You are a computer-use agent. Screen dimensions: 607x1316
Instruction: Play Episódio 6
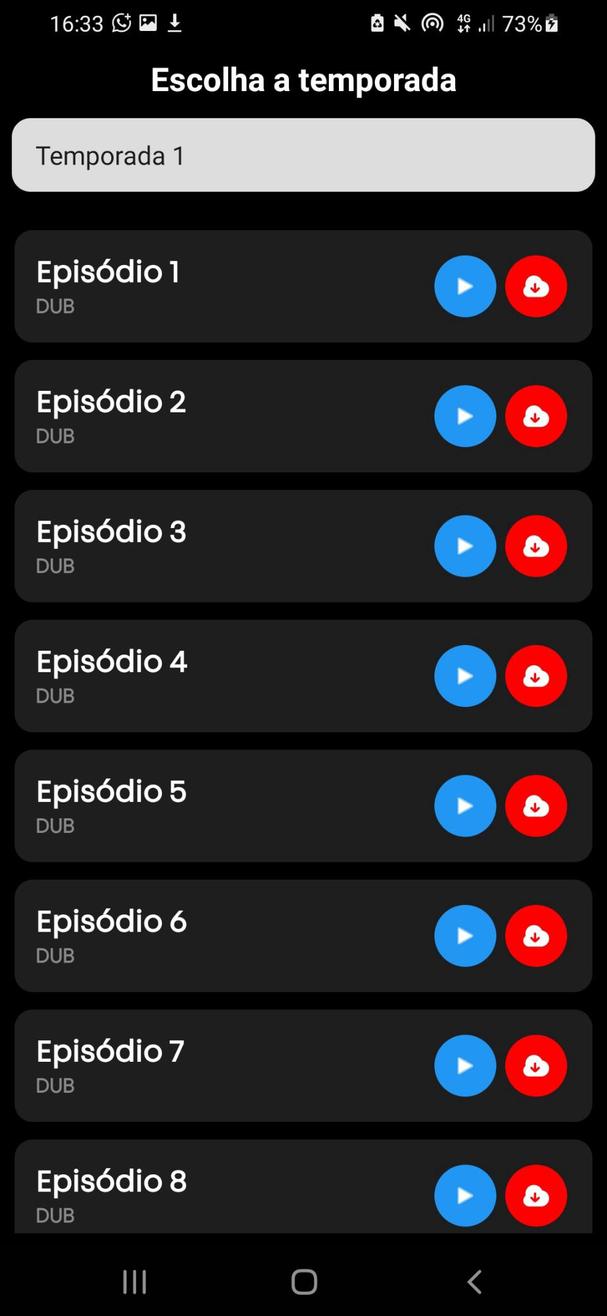point(465,936)
